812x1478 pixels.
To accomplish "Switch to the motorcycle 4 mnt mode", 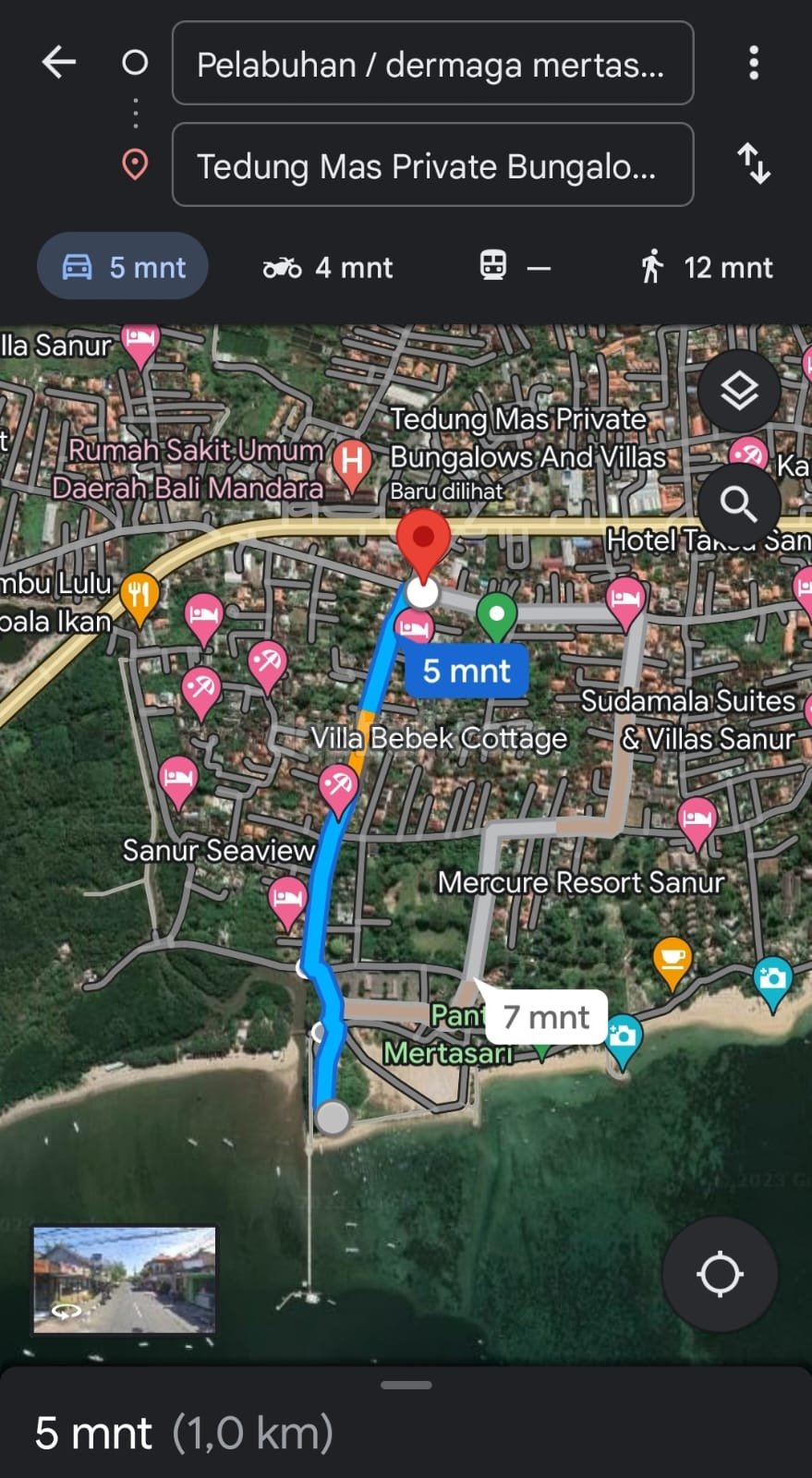I will (328, 268).
